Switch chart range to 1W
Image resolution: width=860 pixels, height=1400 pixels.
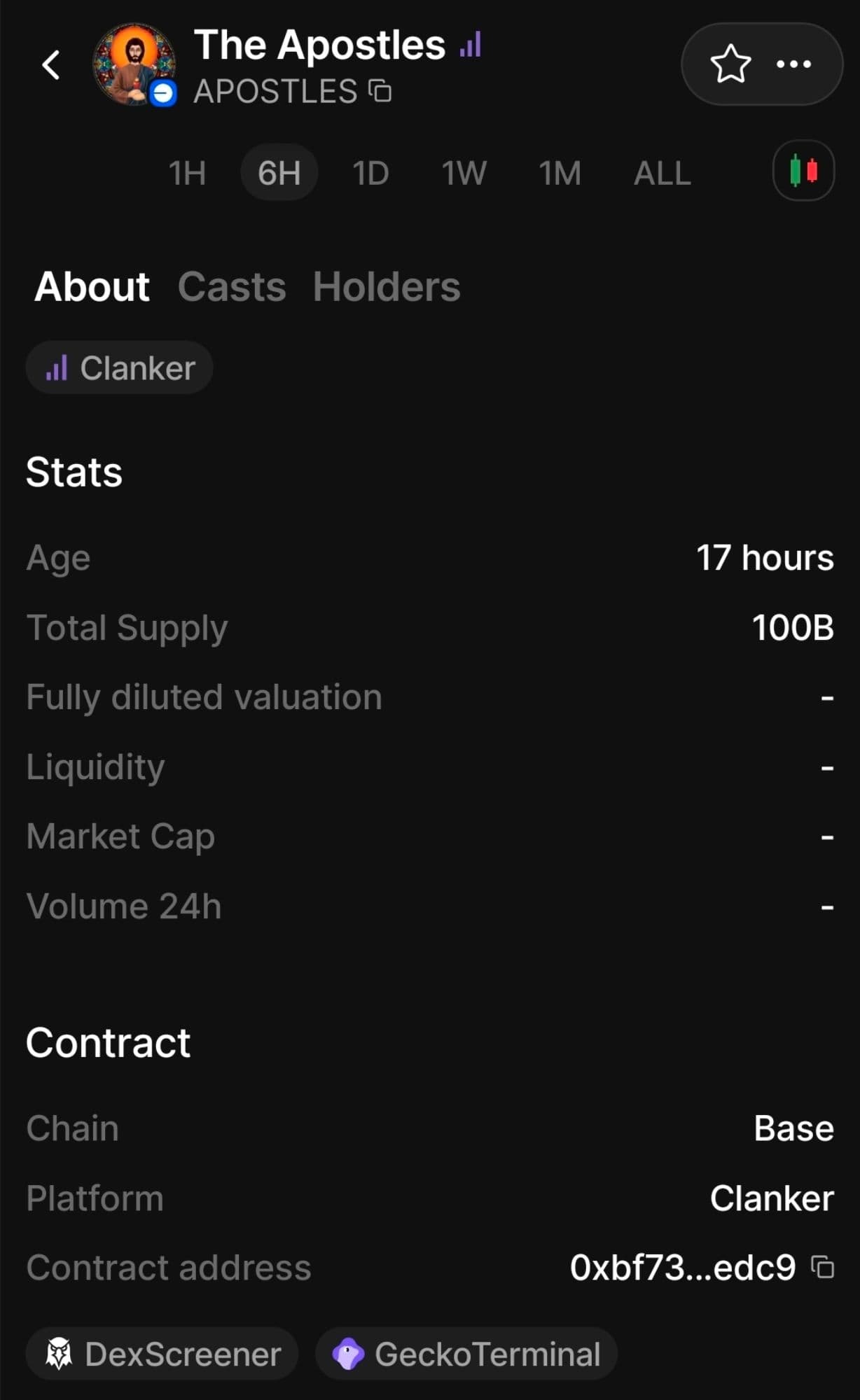tap(464, 173)
